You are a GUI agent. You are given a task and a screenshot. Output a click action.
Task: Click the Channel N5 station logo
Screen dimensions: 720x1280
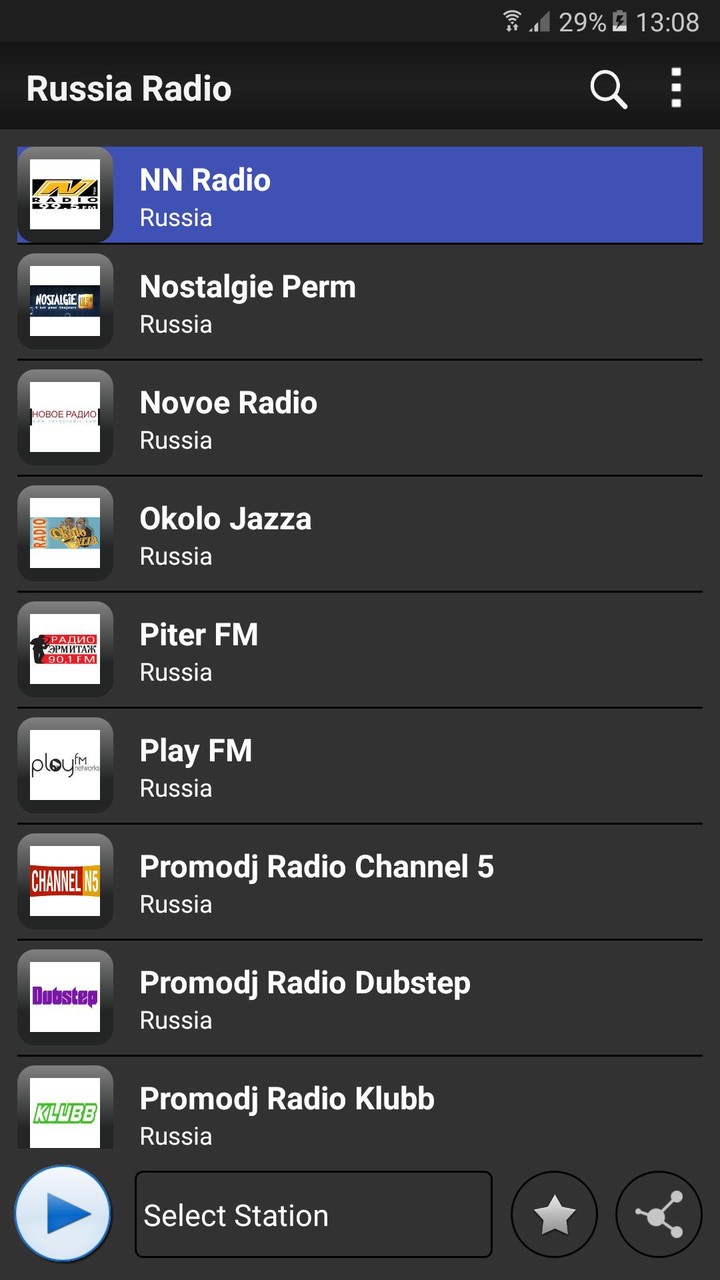tap(64, 881)
